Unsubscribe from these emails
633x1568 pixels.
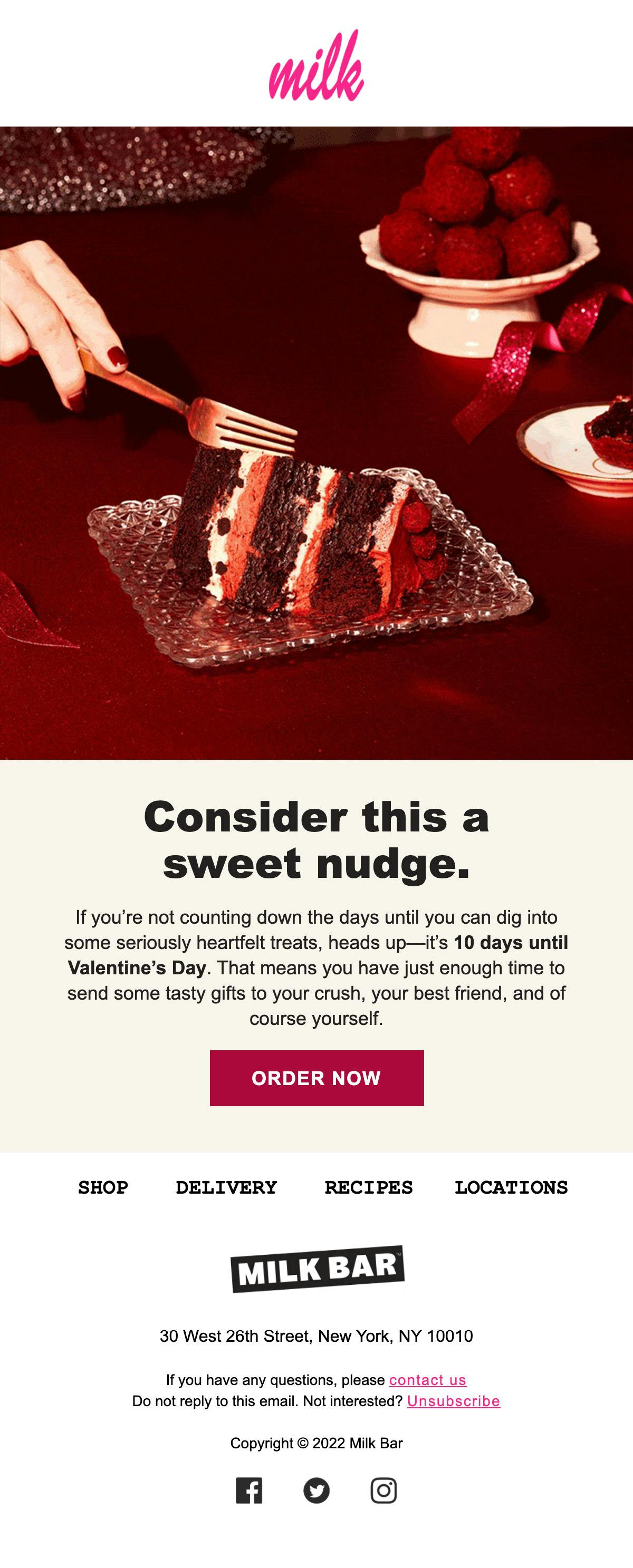click(453, 1401)
